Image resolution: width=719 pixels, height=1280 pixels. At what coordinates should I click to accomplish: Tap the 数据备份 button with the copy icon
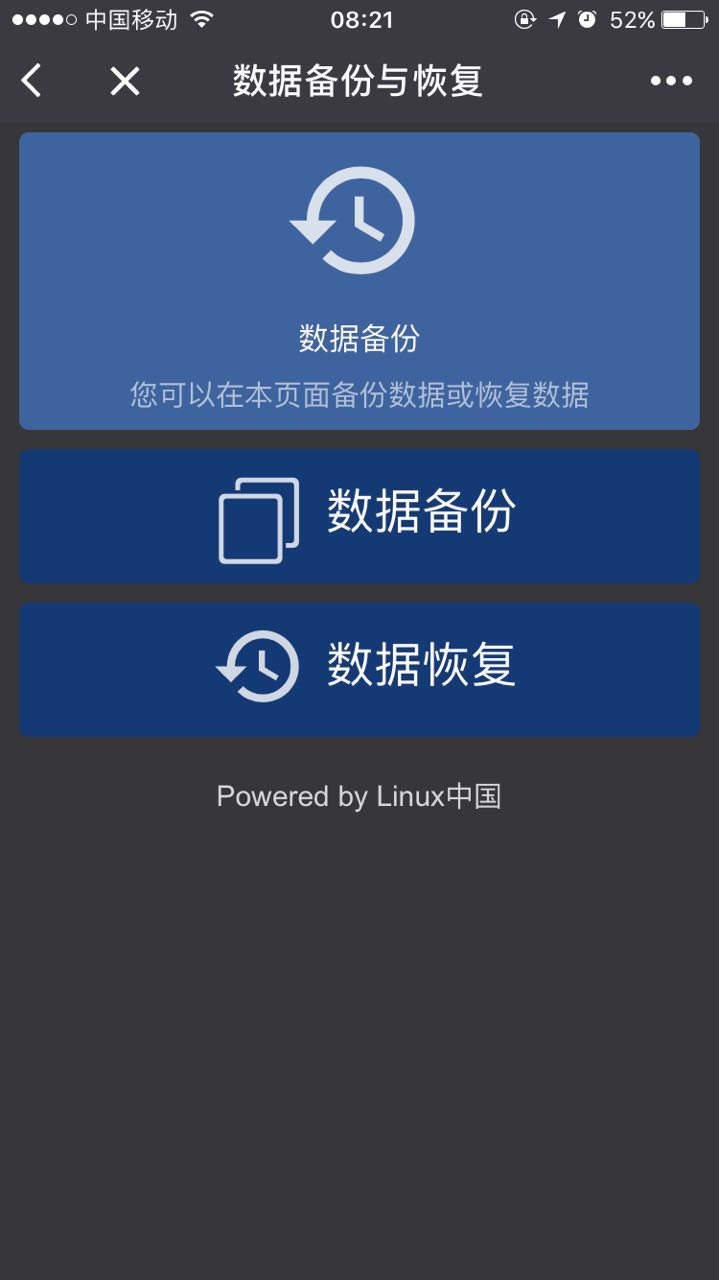(x=359, y=516)
